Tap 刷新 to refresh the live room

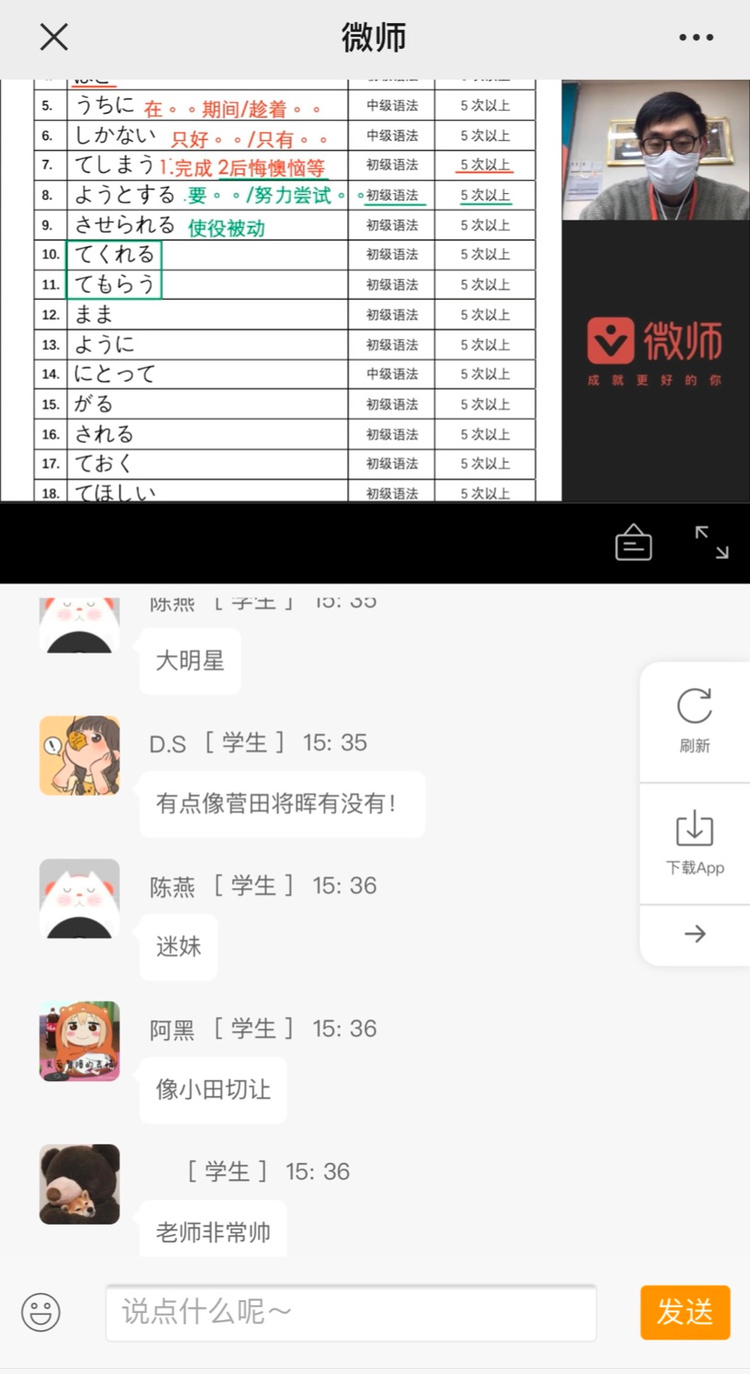(694, 720)
